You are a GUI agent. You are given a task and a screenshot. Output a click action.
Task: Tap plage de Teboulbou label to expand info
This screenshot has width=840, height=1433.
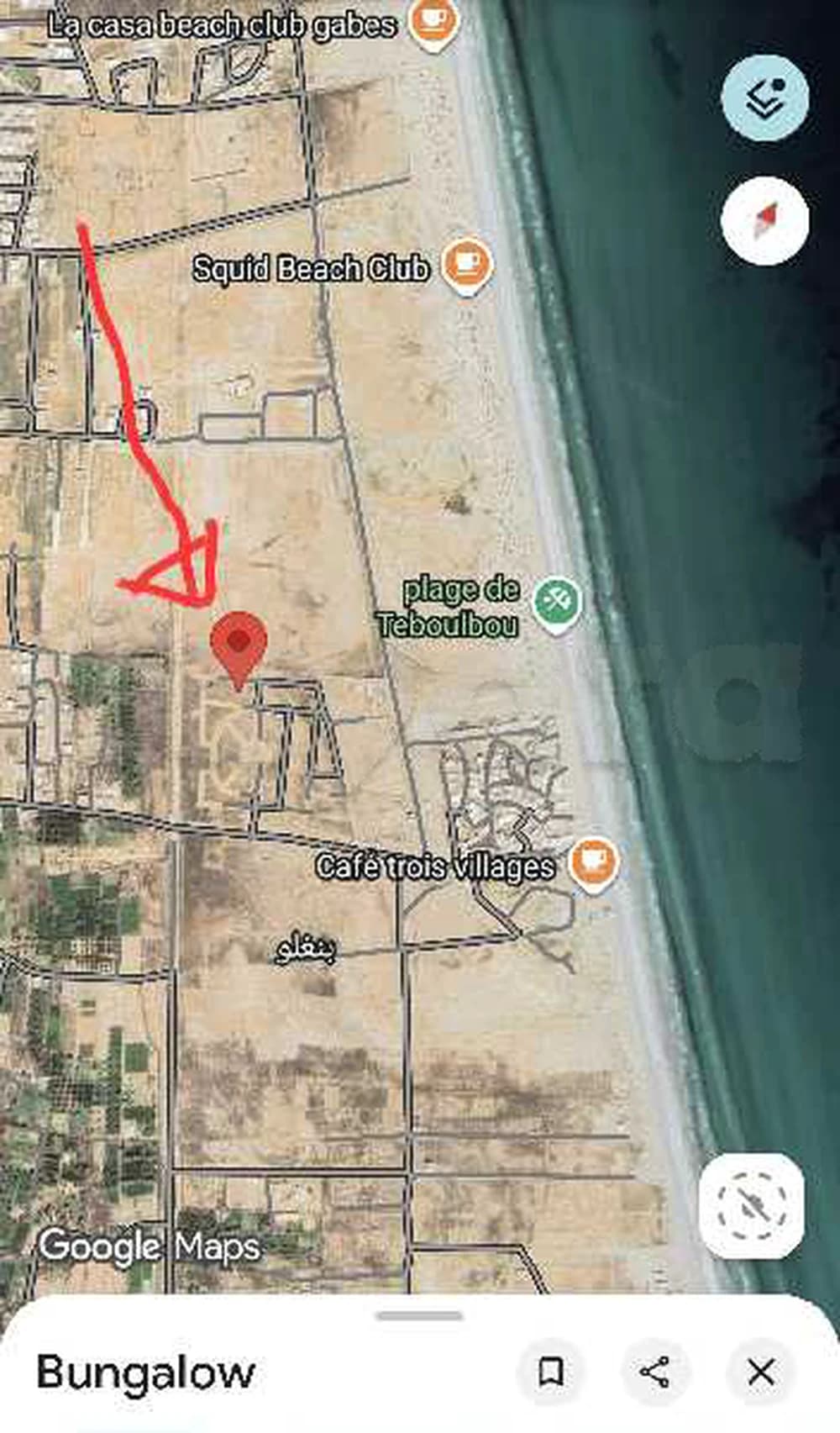(459, 603)
